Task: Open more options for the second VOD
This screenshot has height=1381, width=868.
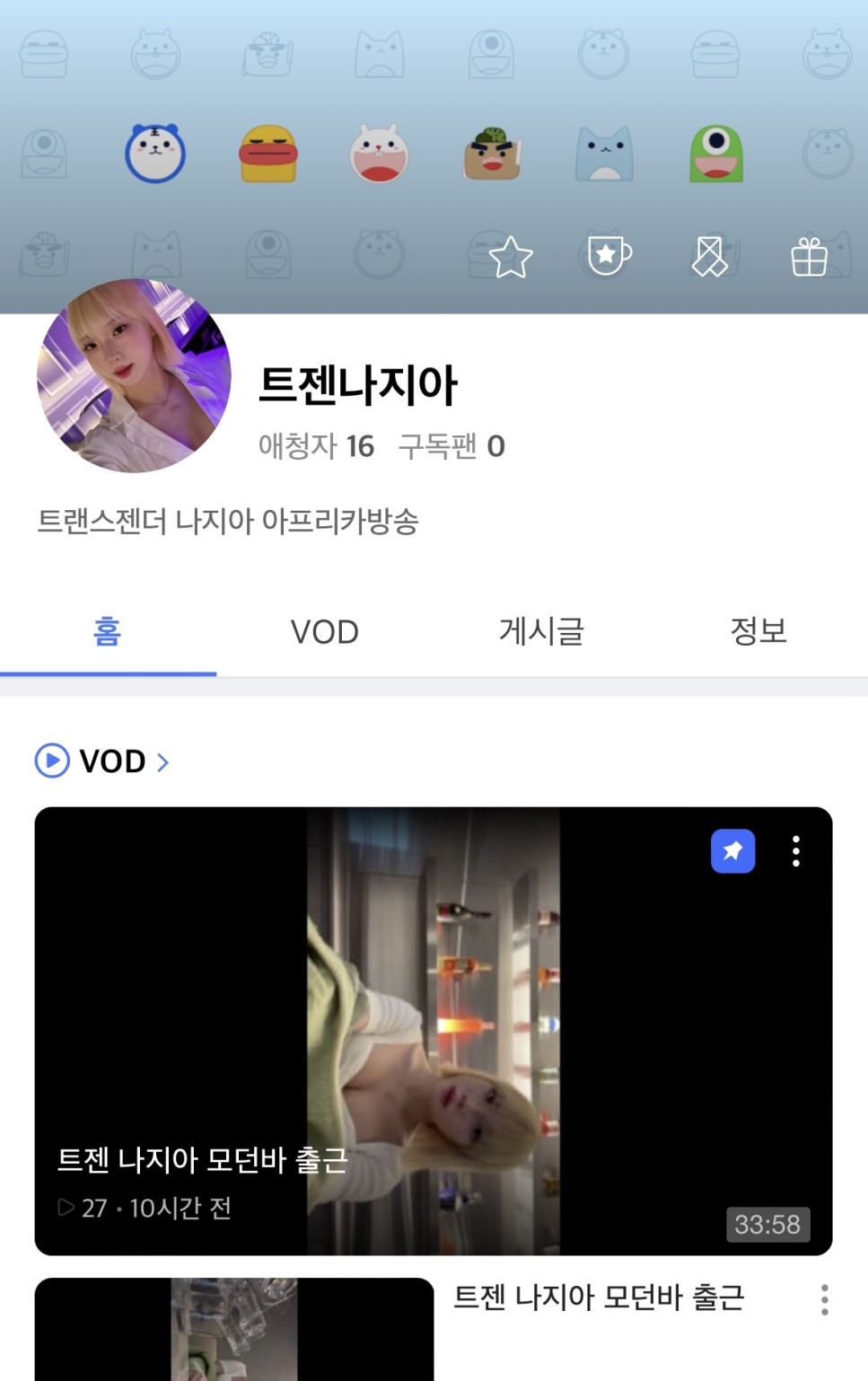Action: click(824, 1299)
